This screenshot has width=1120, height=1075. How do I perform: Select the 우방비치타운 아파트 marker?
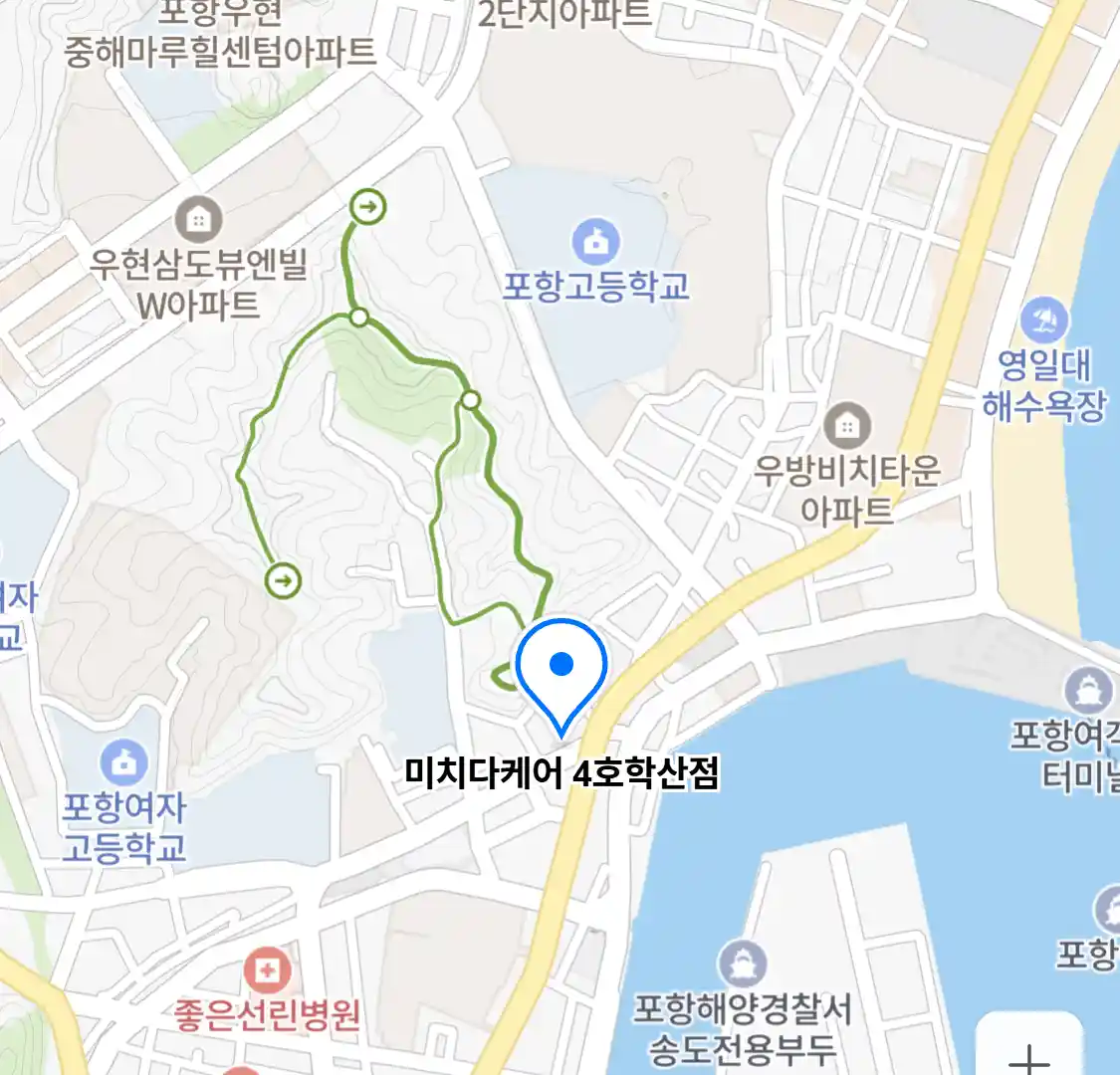846,427
